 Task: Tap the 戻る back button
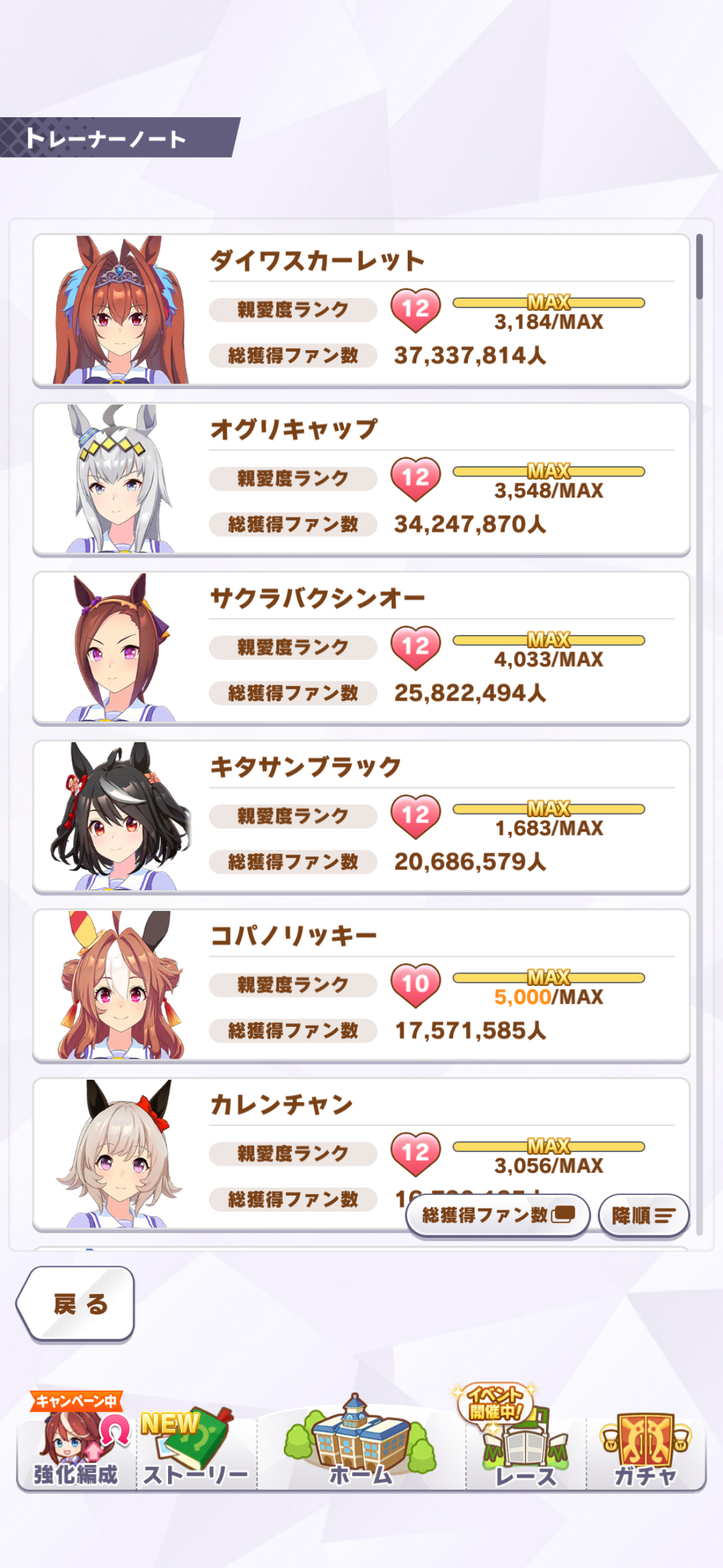point(77,1304)
